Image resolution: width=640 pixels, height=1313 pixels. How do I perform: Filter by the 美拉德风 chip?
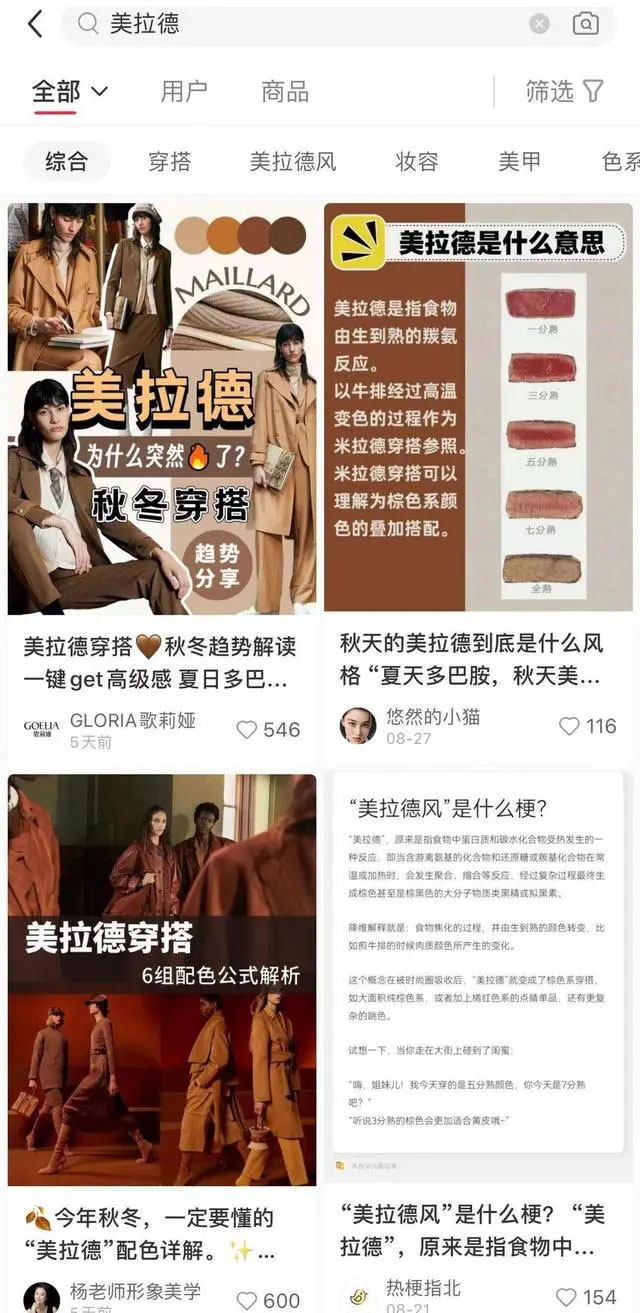coord(293,162)
